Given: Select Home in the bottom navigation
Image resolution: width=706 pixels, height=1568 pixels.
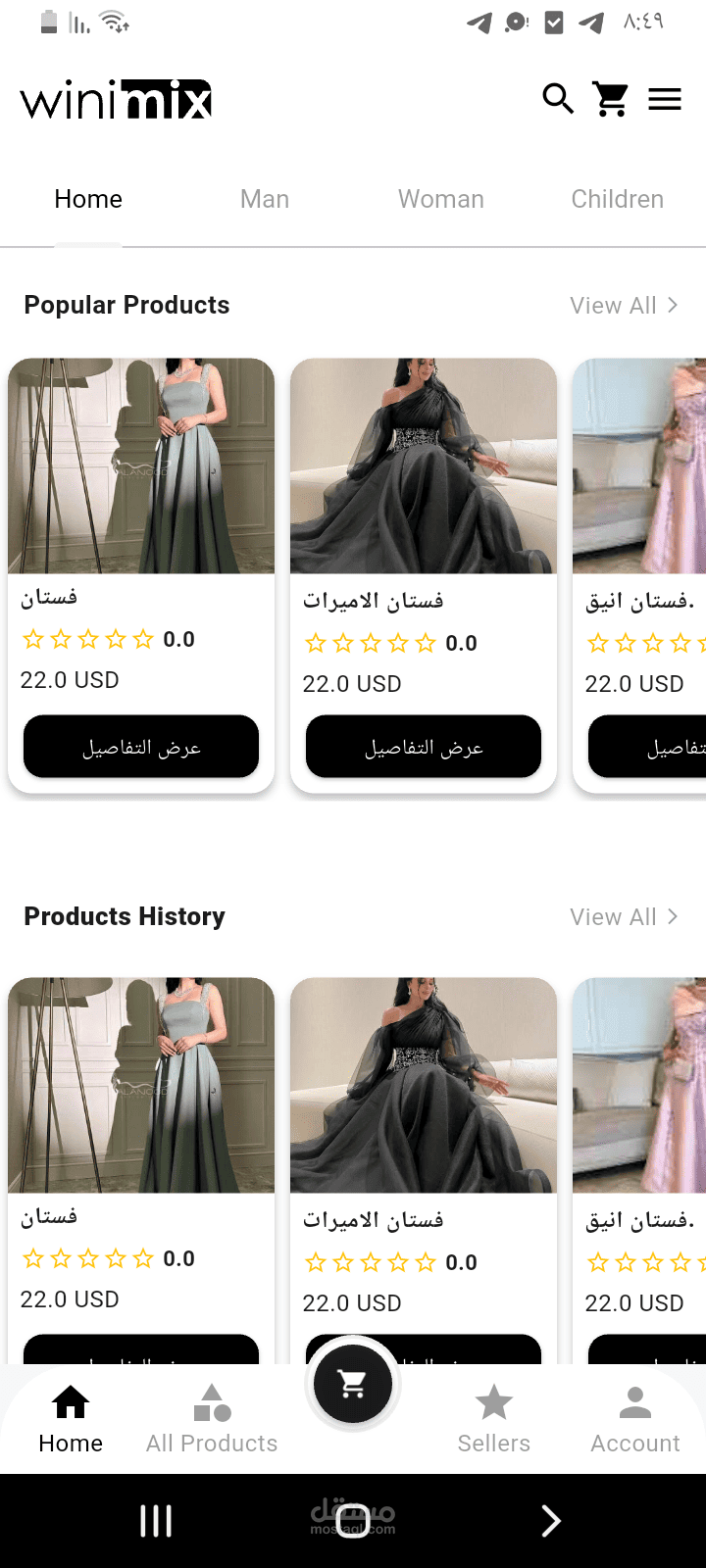Looking at the screenshot, I should 71,1419.
